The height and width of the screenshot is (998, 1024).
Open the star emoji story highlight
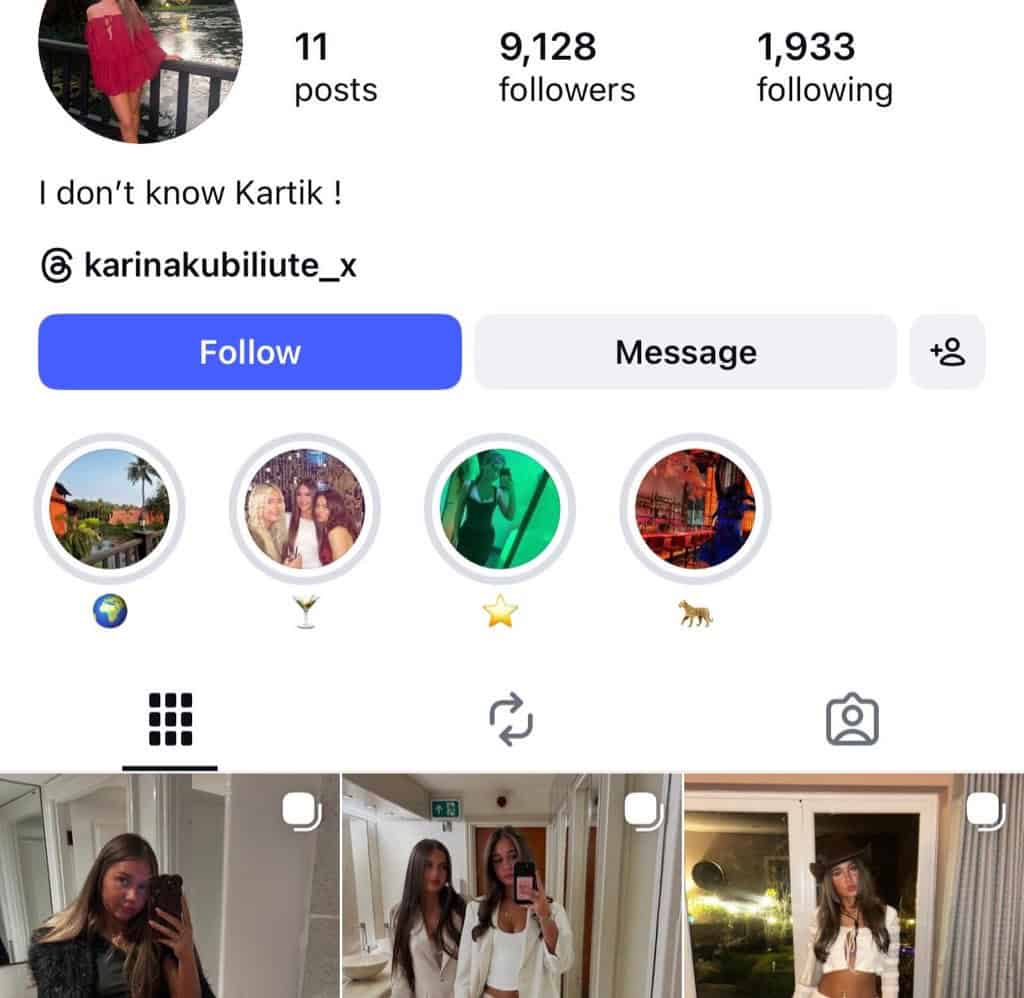click(x=500, y=509)
